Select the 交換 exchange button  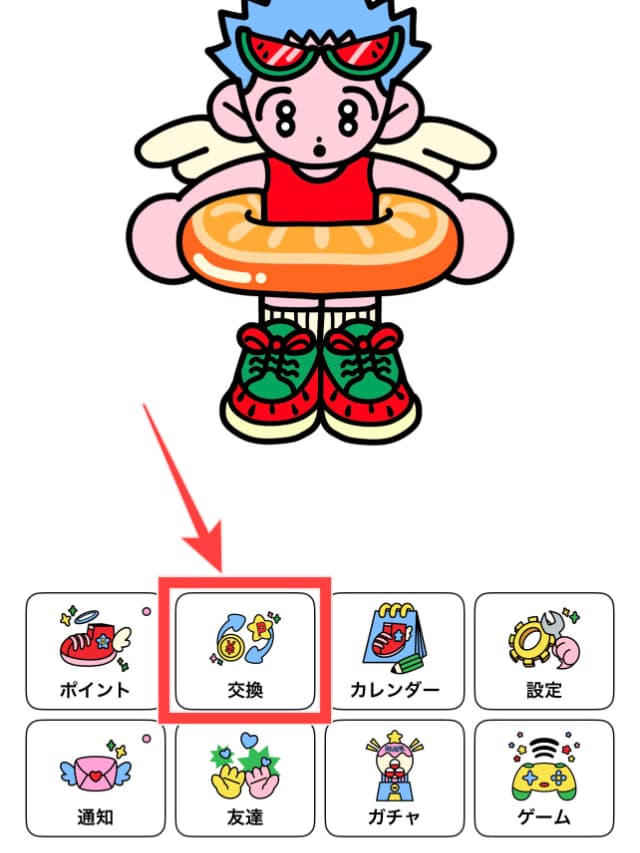(245, 650)
